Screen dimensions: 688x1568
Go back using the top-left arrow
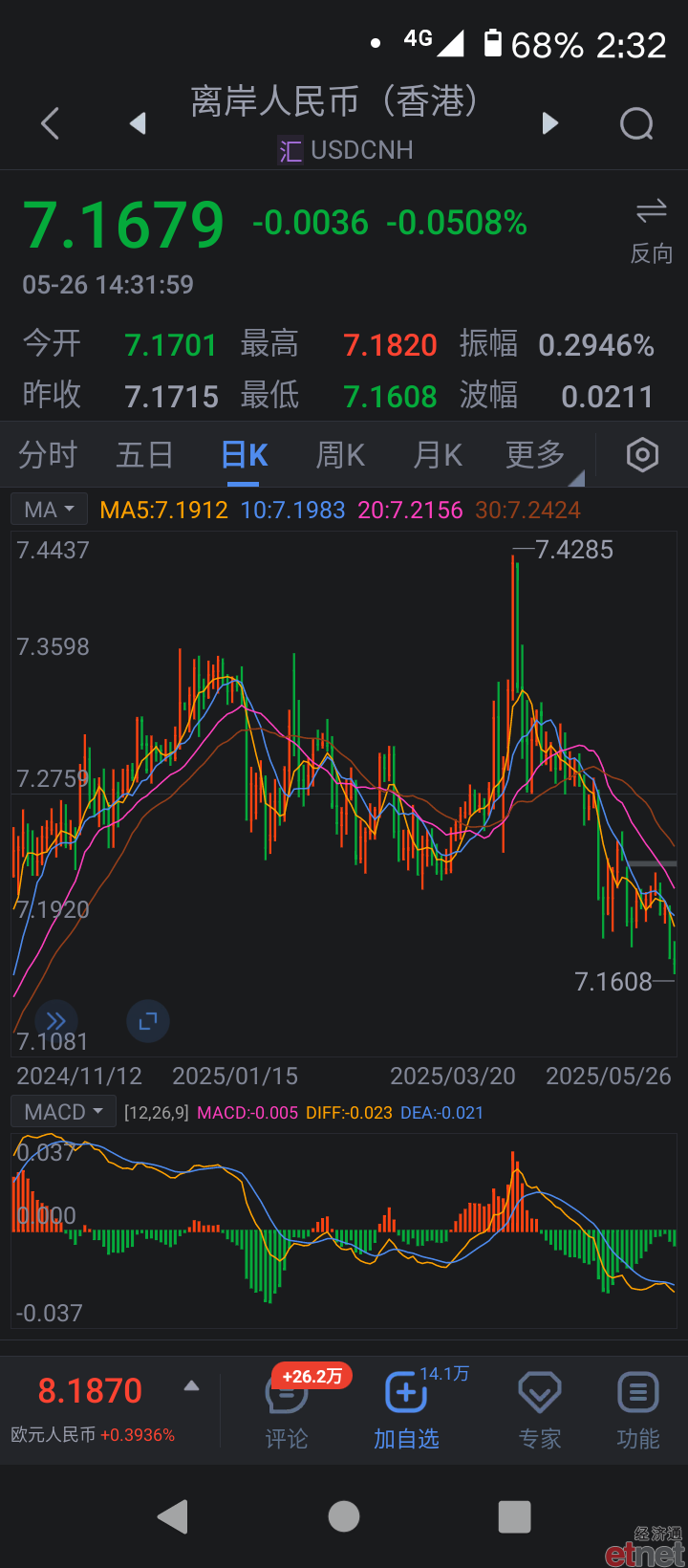coord(51,123)
